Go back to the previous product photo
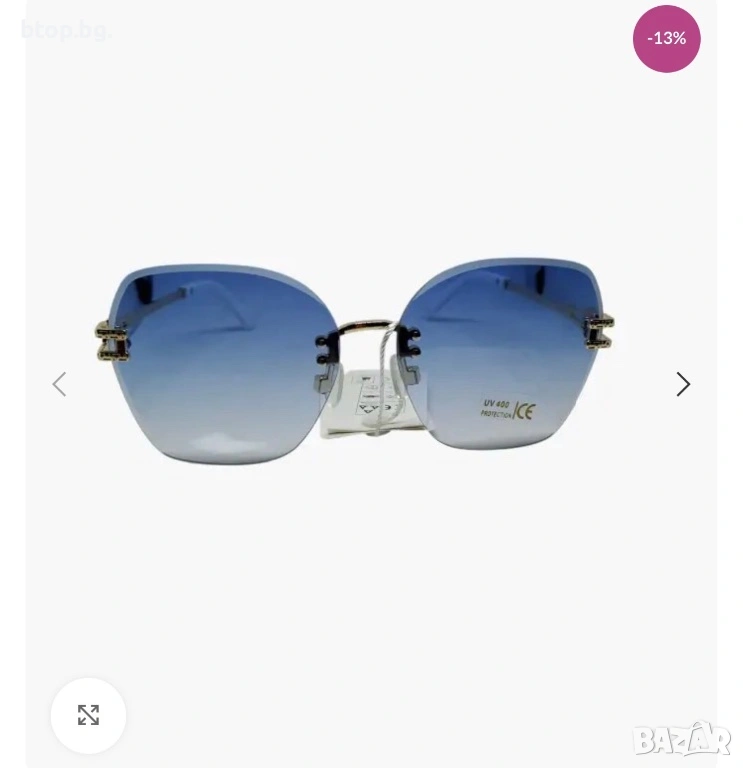 (59, 384)
